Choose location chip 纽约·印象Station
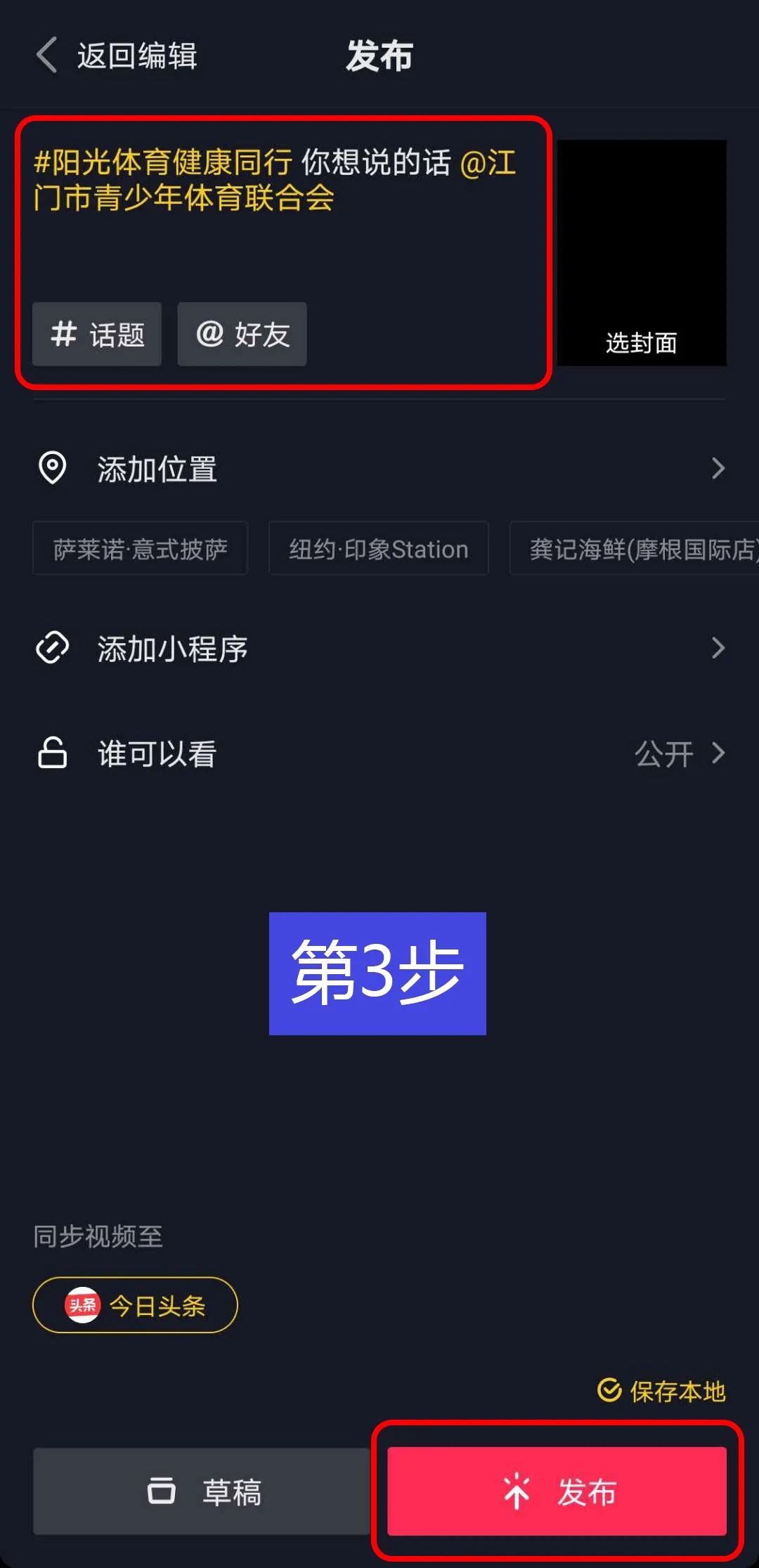Image resolution: width=759 pixels, height=1568 pixels. pyautogui.click(x=378, y=548)
